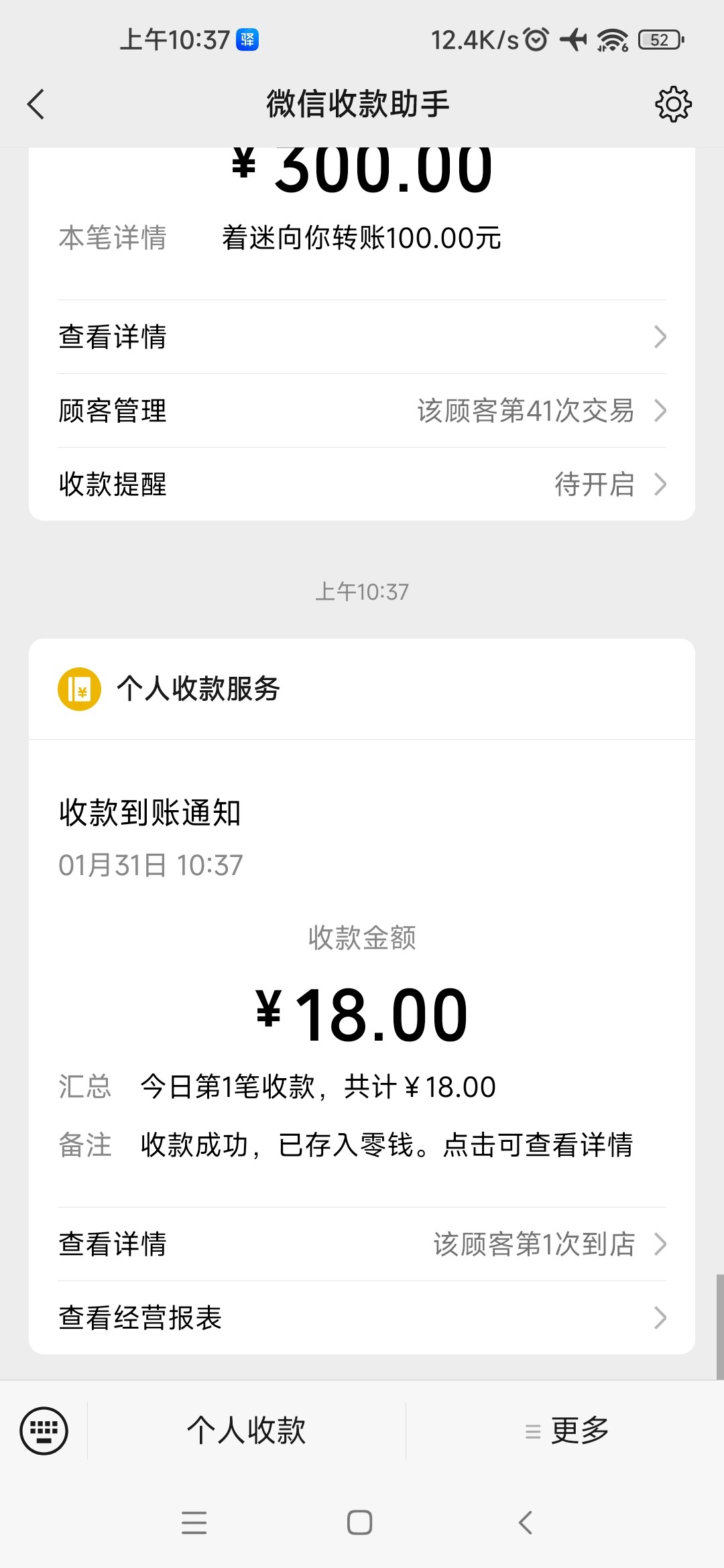The image size is (724, 1568).
Task: Tap the airplane mode indicator
Action: [572, 40]
